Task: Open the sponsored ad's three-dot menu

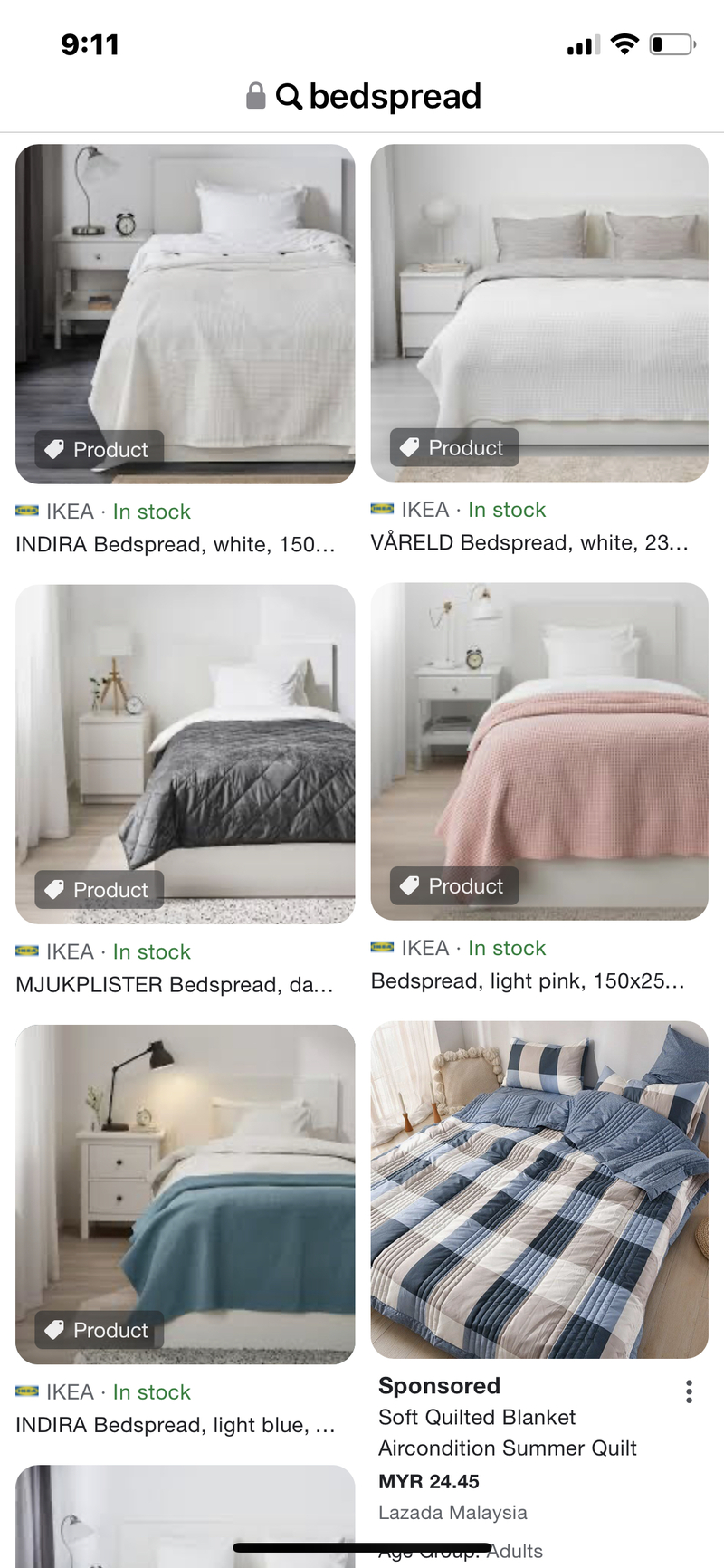Action: [x=689, y=1391]
